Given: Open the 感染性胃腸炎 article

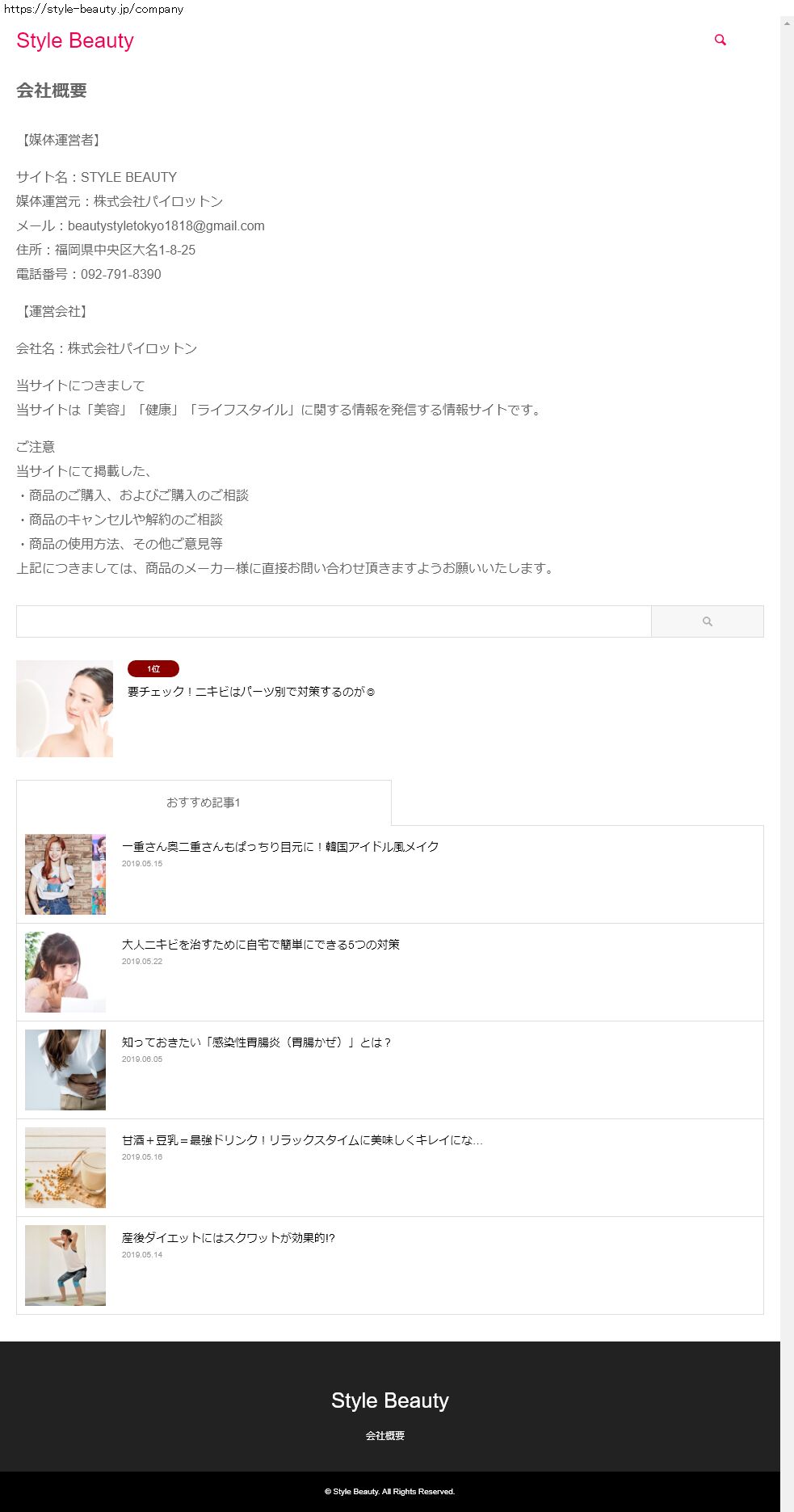Looking at the screenshot, I should coord(256,1042).
